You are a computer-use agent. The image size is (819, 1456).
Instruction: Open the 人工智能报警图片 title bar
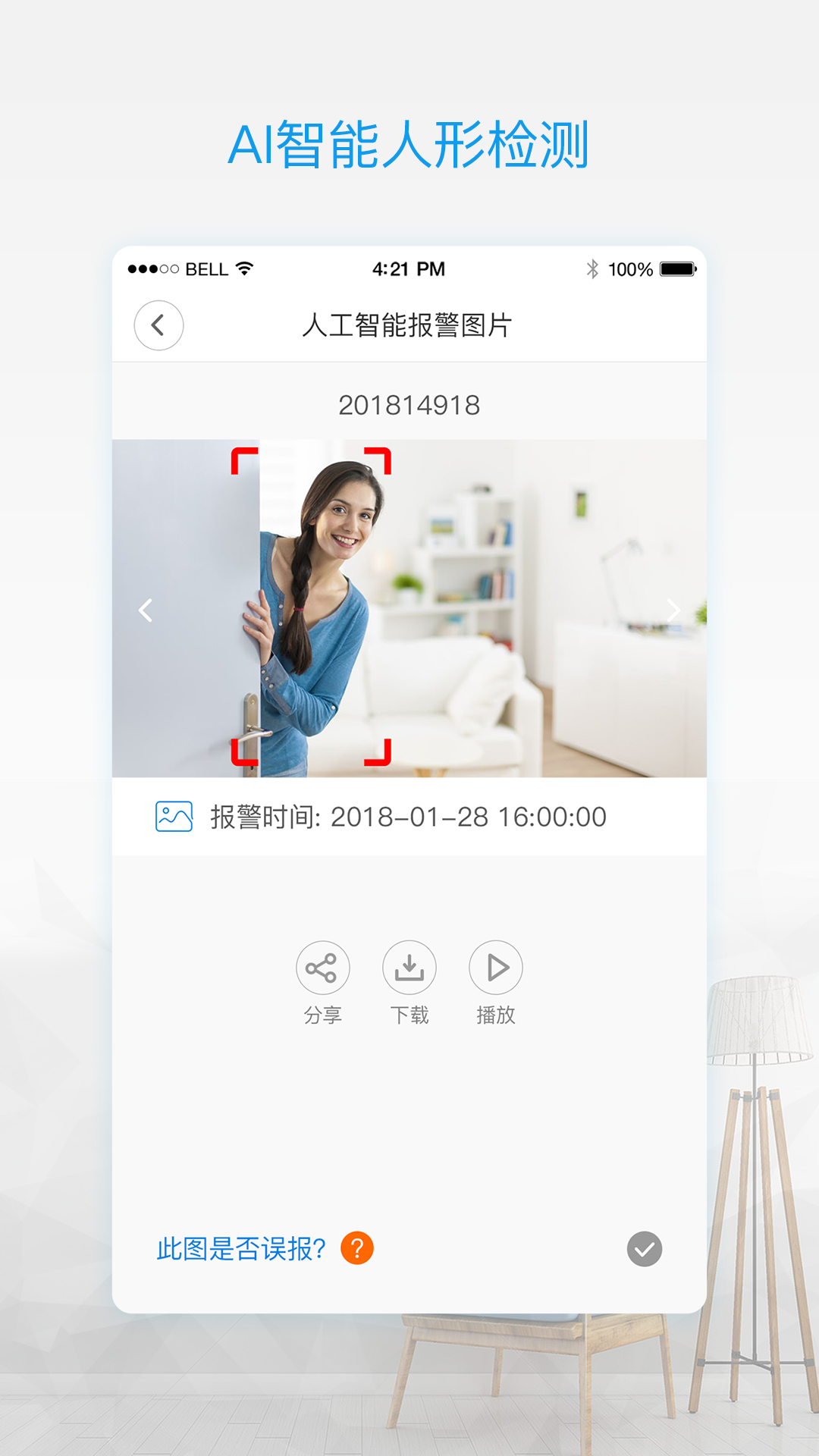(x=409, y=325)
